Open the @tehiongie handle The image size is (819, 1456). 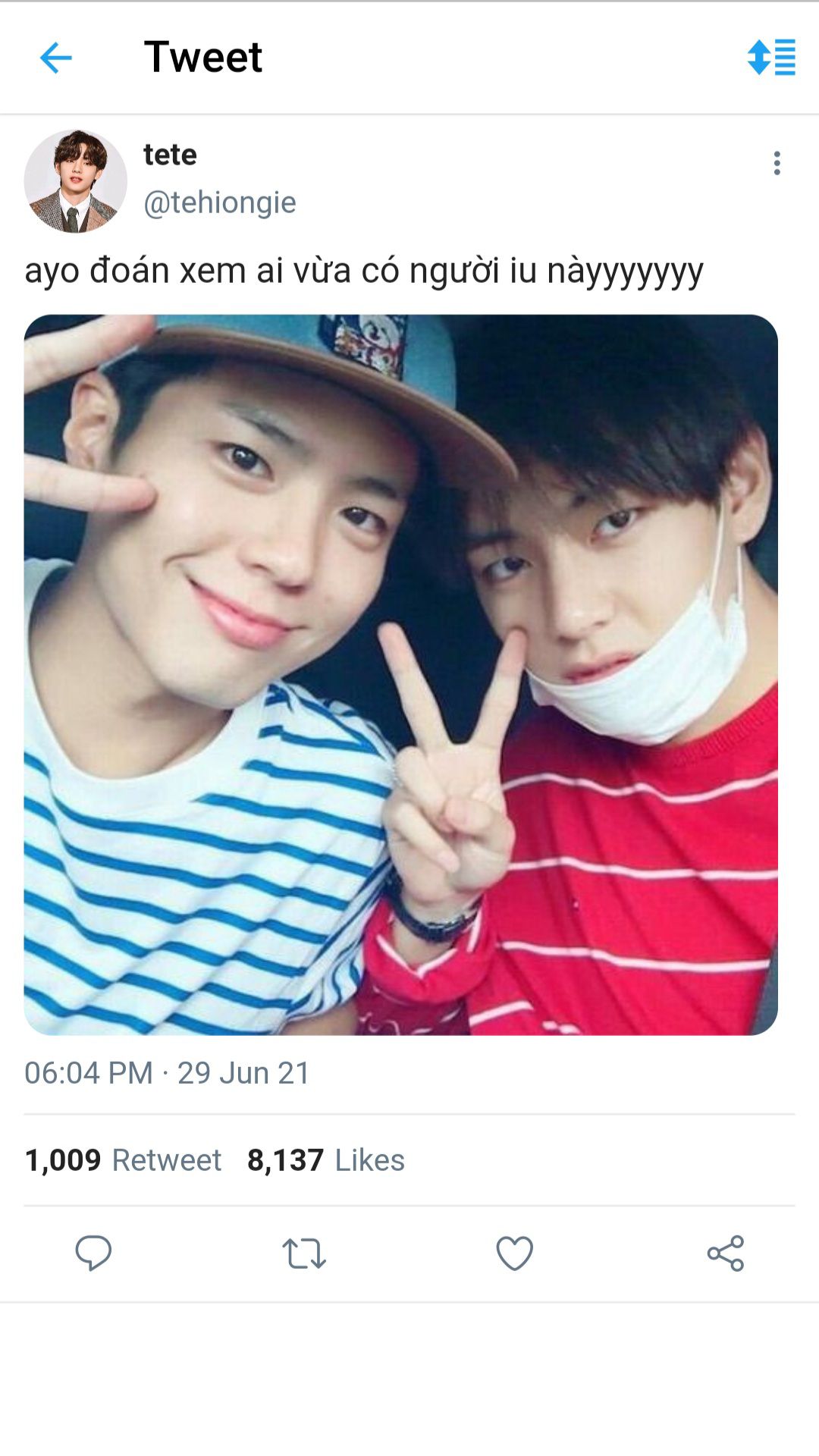(x=220, y=202)
